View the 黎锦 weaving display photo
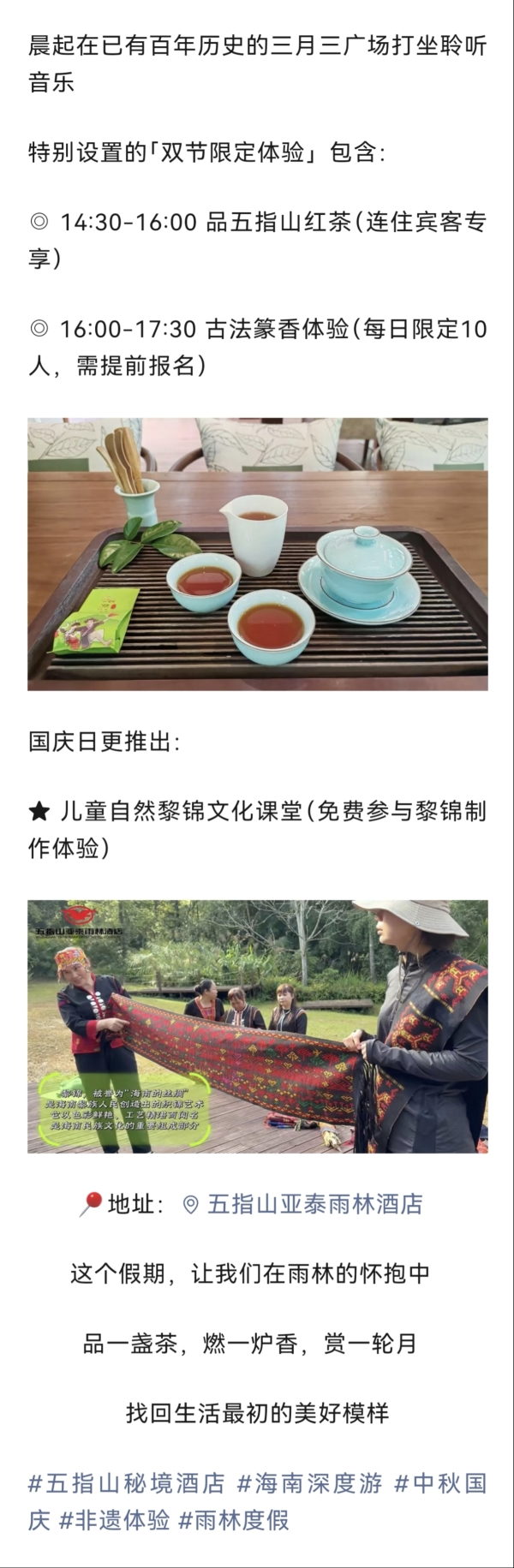 (x=257, y=1026)
